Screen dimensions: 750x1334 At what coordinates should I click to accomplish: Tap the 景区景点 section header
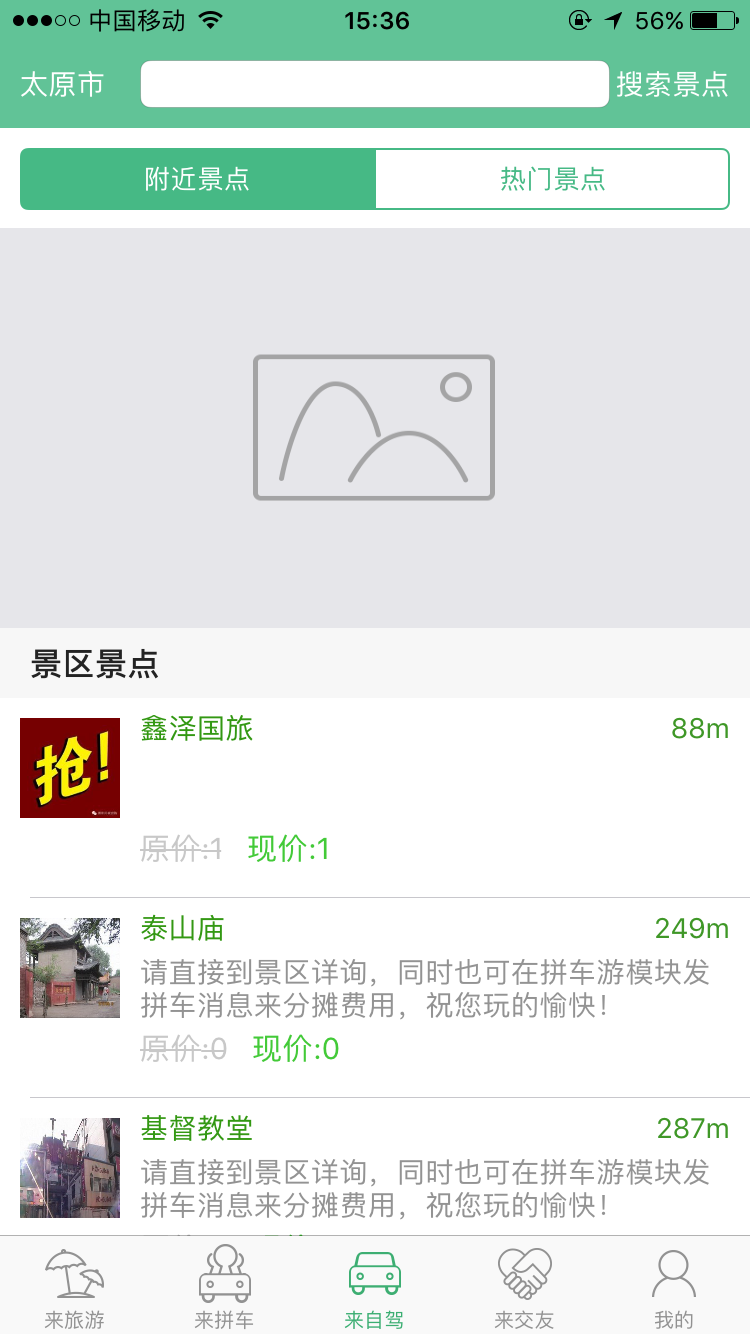pyautogui.click(x=96, y=663)
